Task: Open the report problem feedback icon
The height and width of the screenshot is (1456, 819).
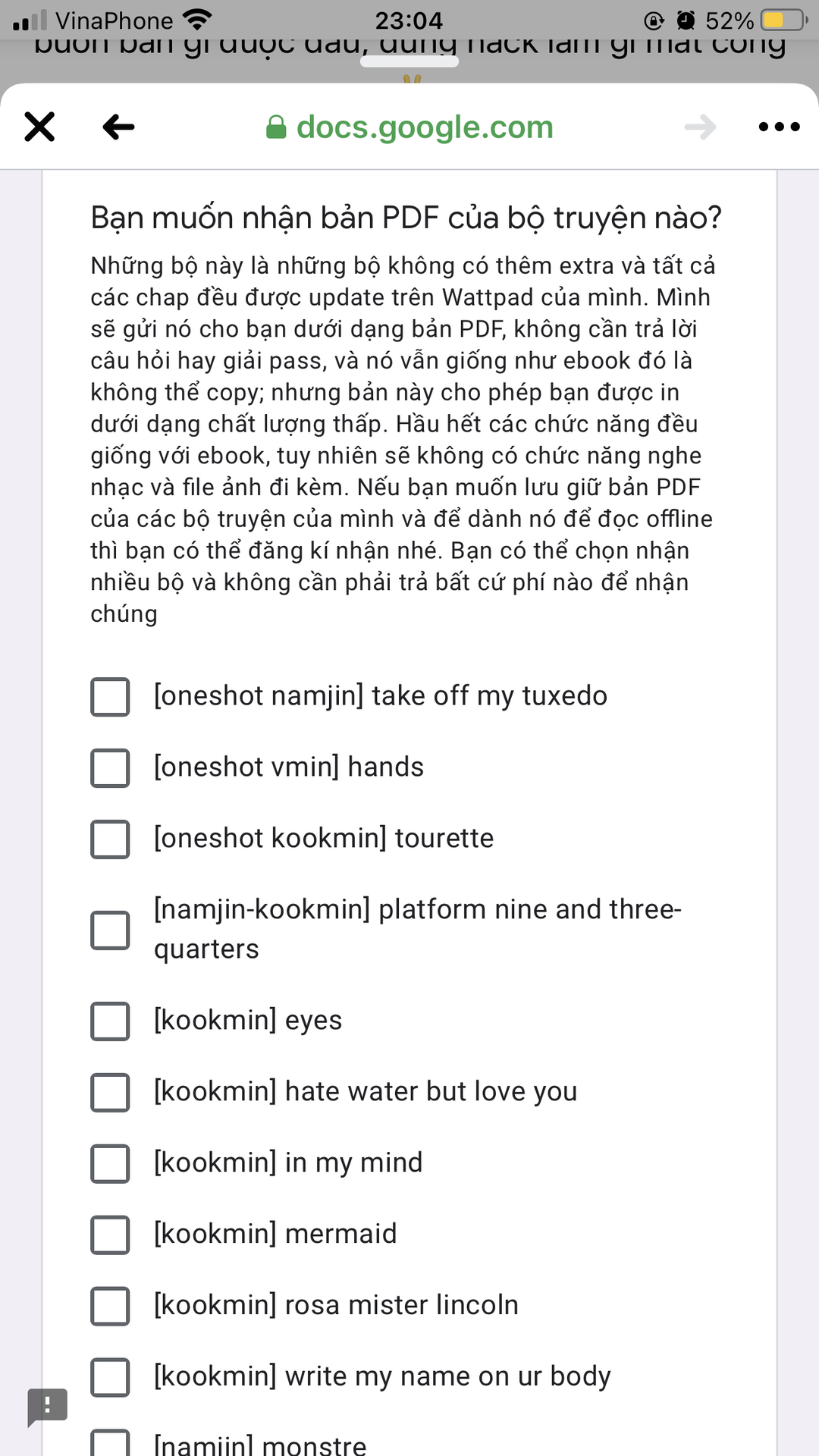Action: (47, 1407)
